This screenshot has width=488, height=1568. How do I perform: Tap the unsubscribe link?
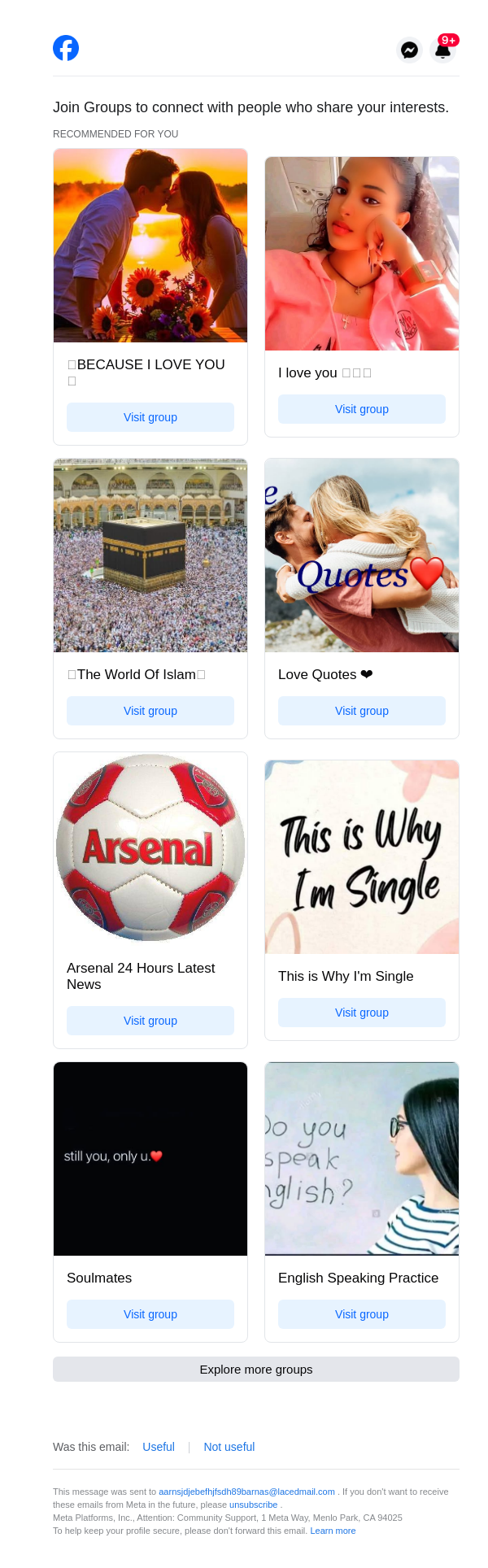pos(253,1505)
